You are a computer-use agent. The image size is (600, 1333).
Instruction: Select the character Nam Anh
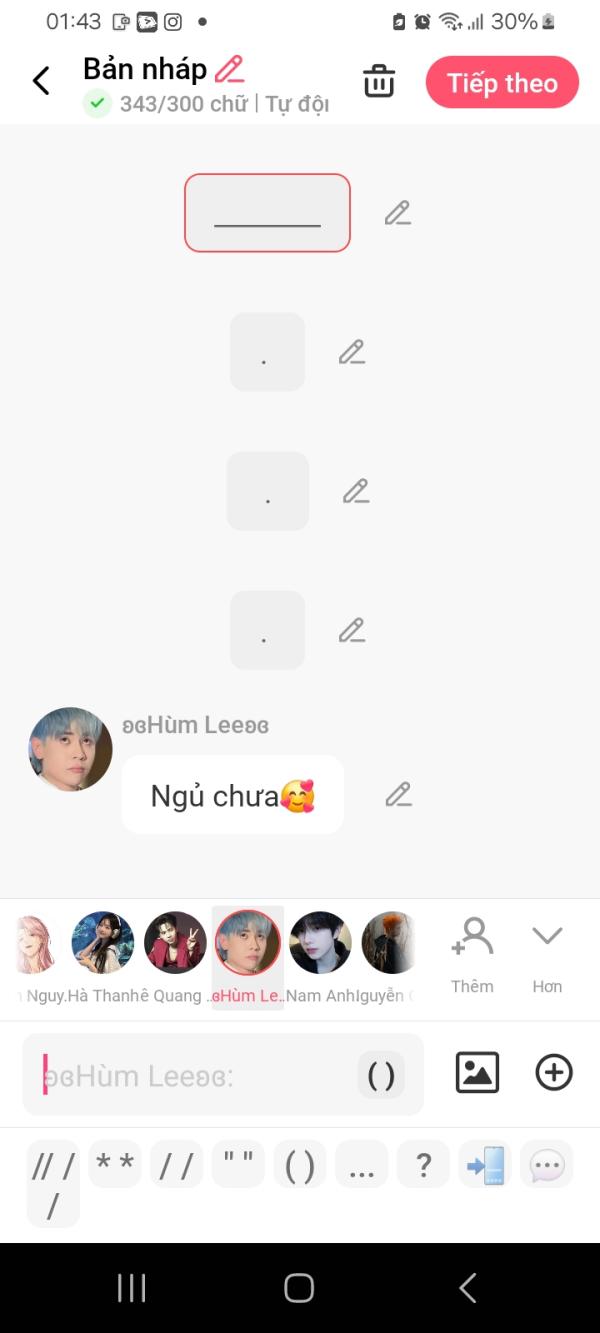(x=320, y=943)
